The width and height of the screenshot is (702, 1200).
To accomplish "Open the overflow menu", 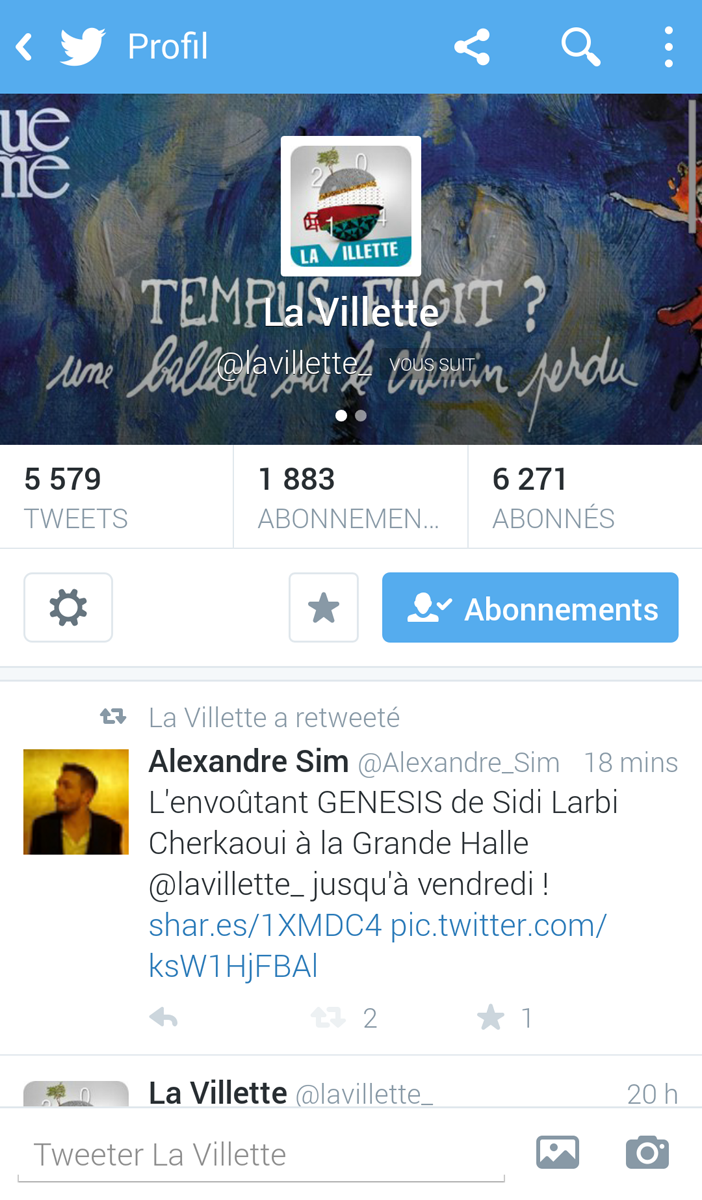I will (x=668, y=47).
